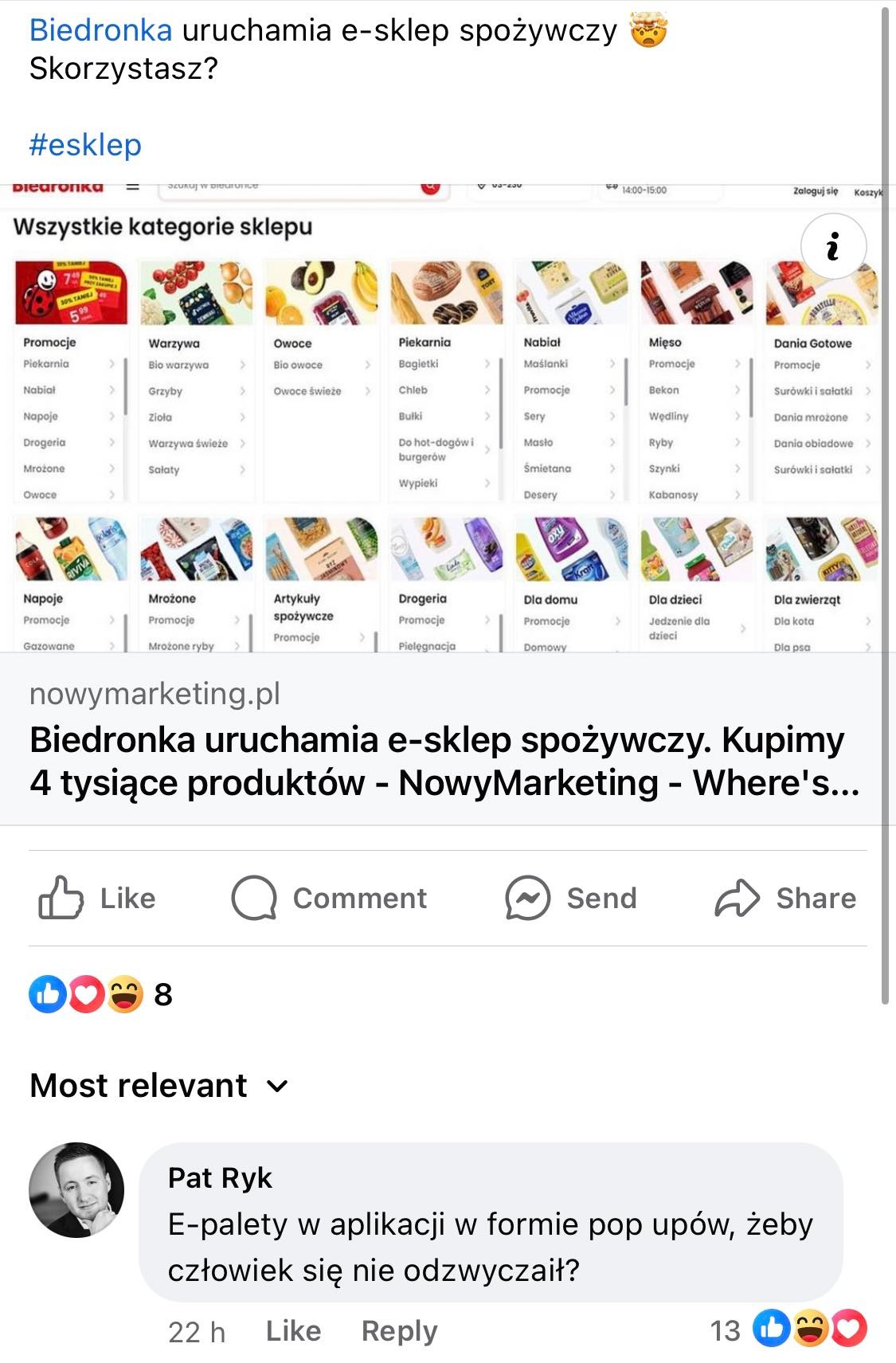Image resolution: width=896 pixels, height=1363 pixels.
Task: Send the post via Messenger
Action: point(571,899)
